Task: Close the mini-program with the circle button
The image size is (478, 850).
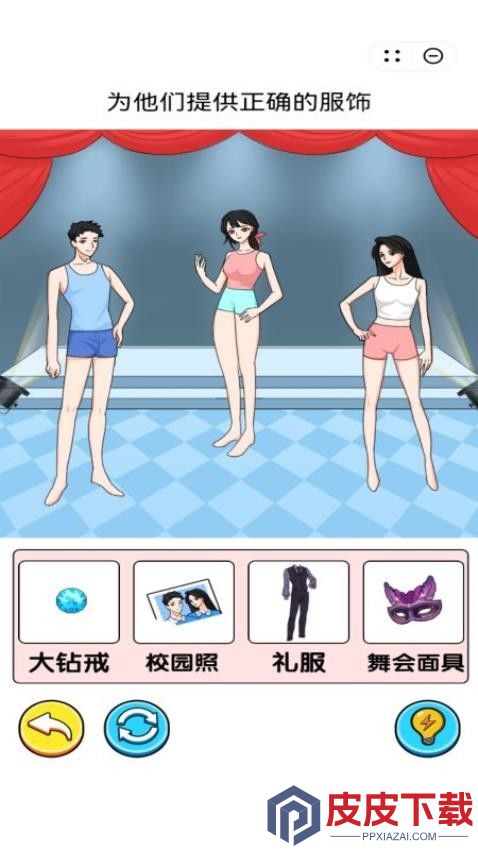Action: (x=433, y=56)
